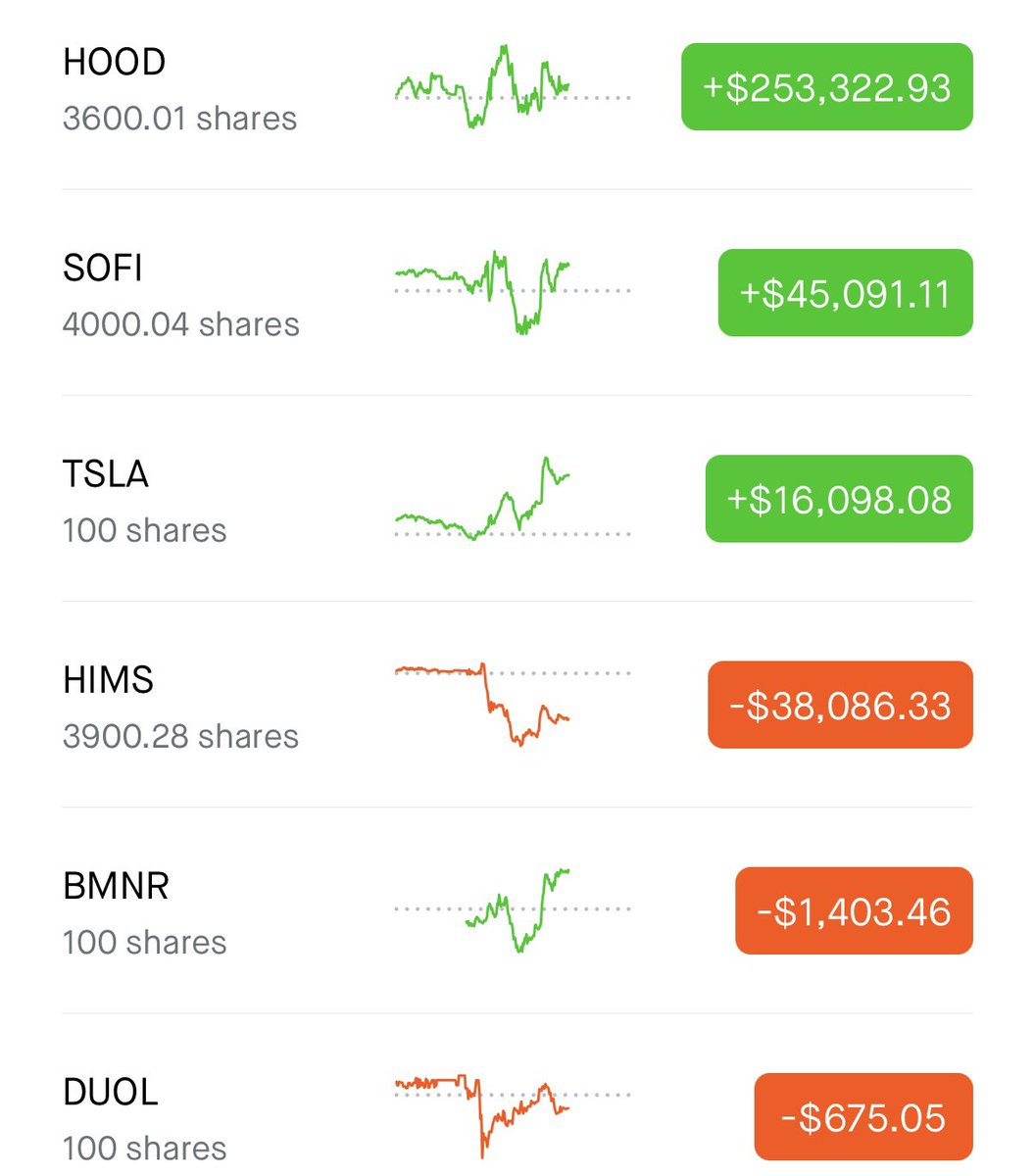Toggle DUOL's -$675.05 value pill
The image size is (1035, 1176).
(862, 1117)
